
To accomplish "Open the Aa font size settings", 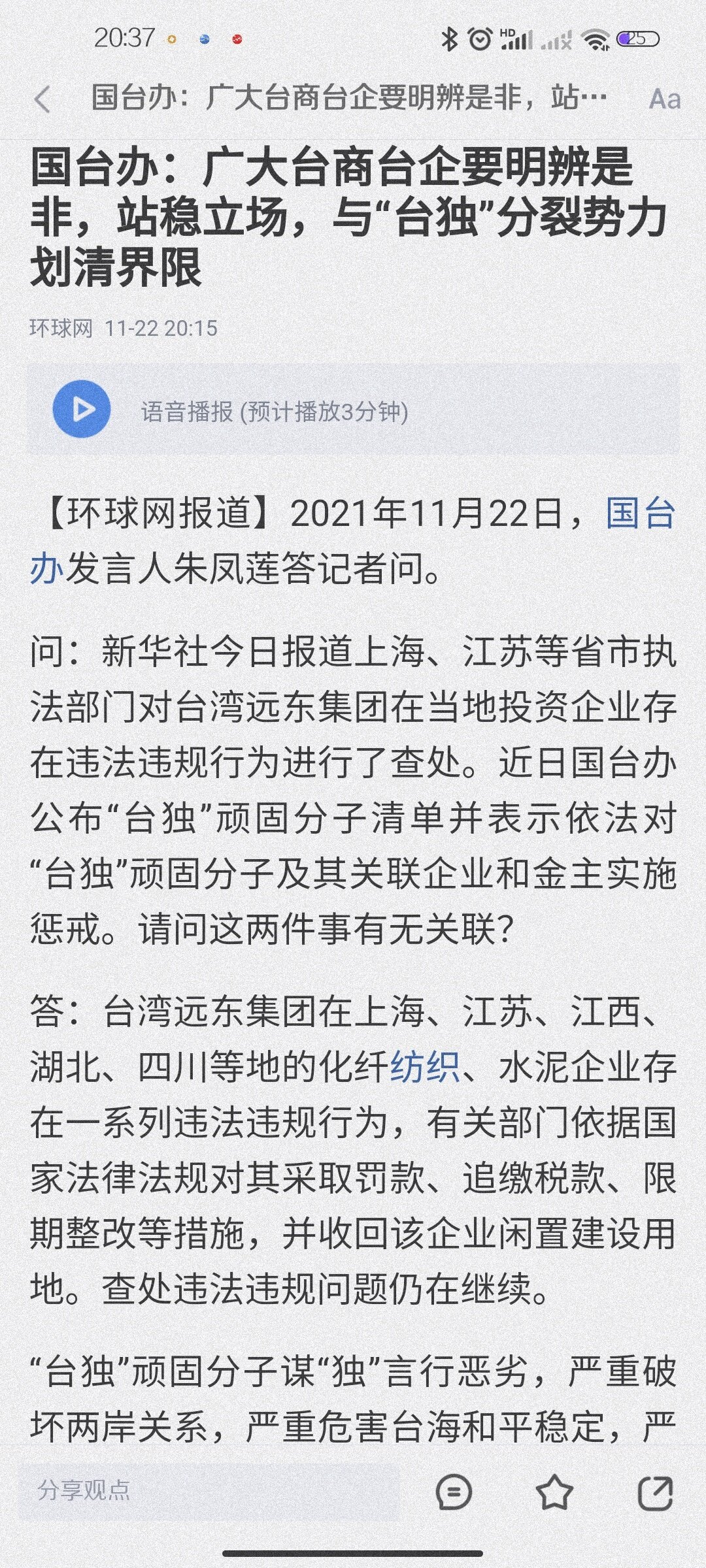I will pos(664,99).
